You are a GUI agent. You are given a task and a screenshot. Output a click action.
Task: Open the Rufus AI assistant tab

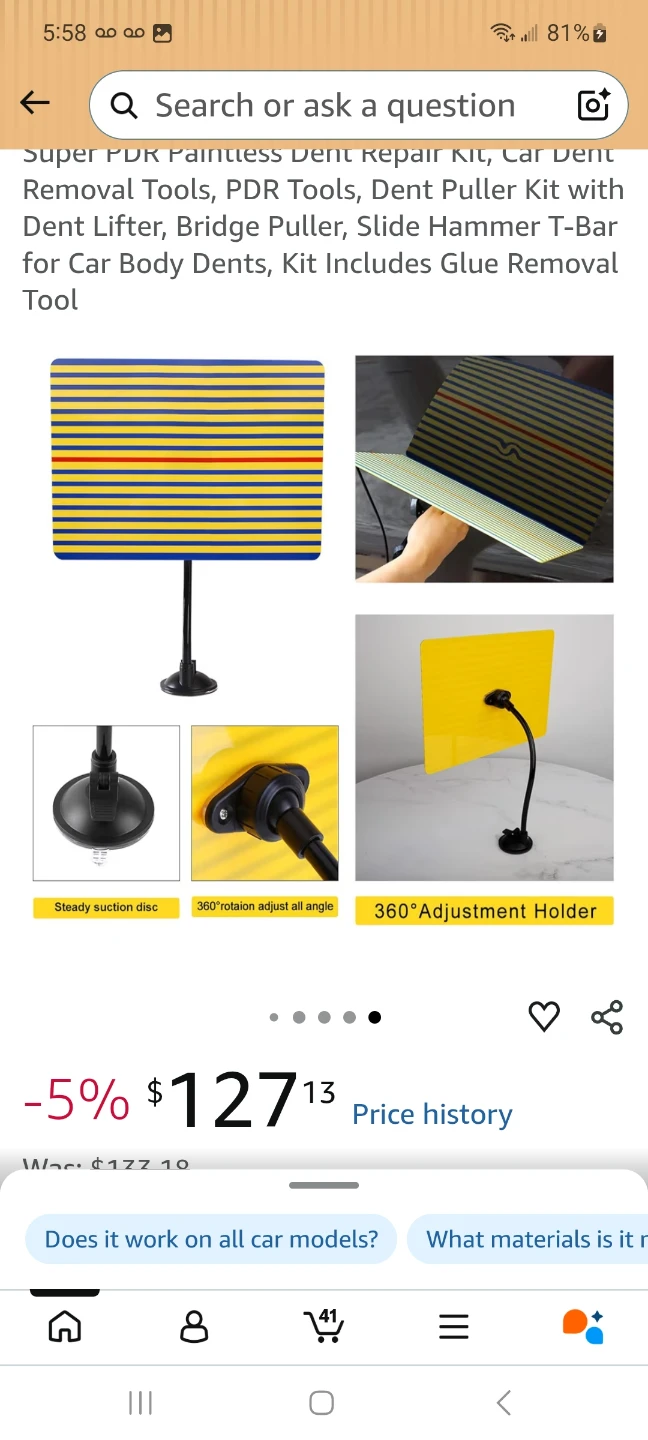[x=583, y=1326]
